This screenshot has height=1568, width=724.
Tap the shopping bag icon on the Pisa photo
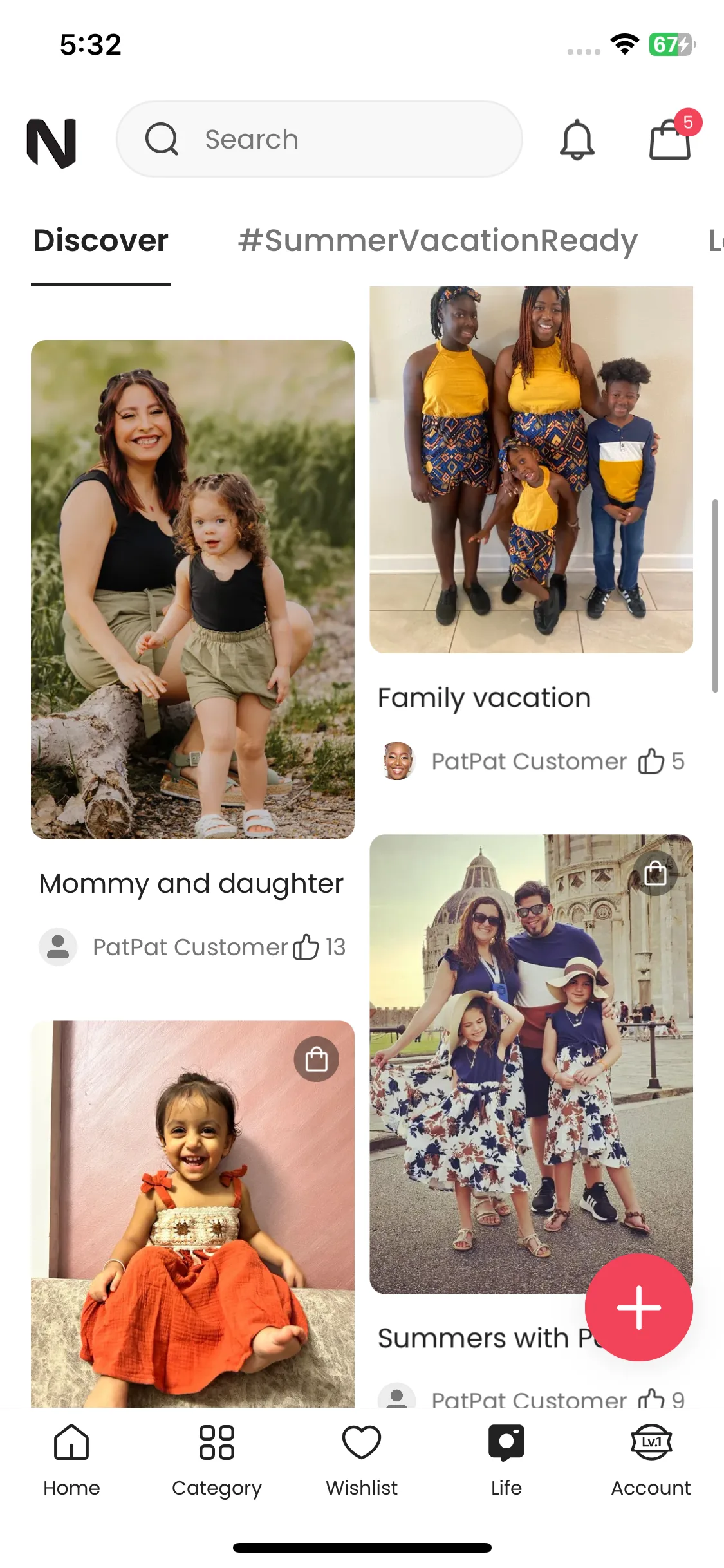pos(655,873)
